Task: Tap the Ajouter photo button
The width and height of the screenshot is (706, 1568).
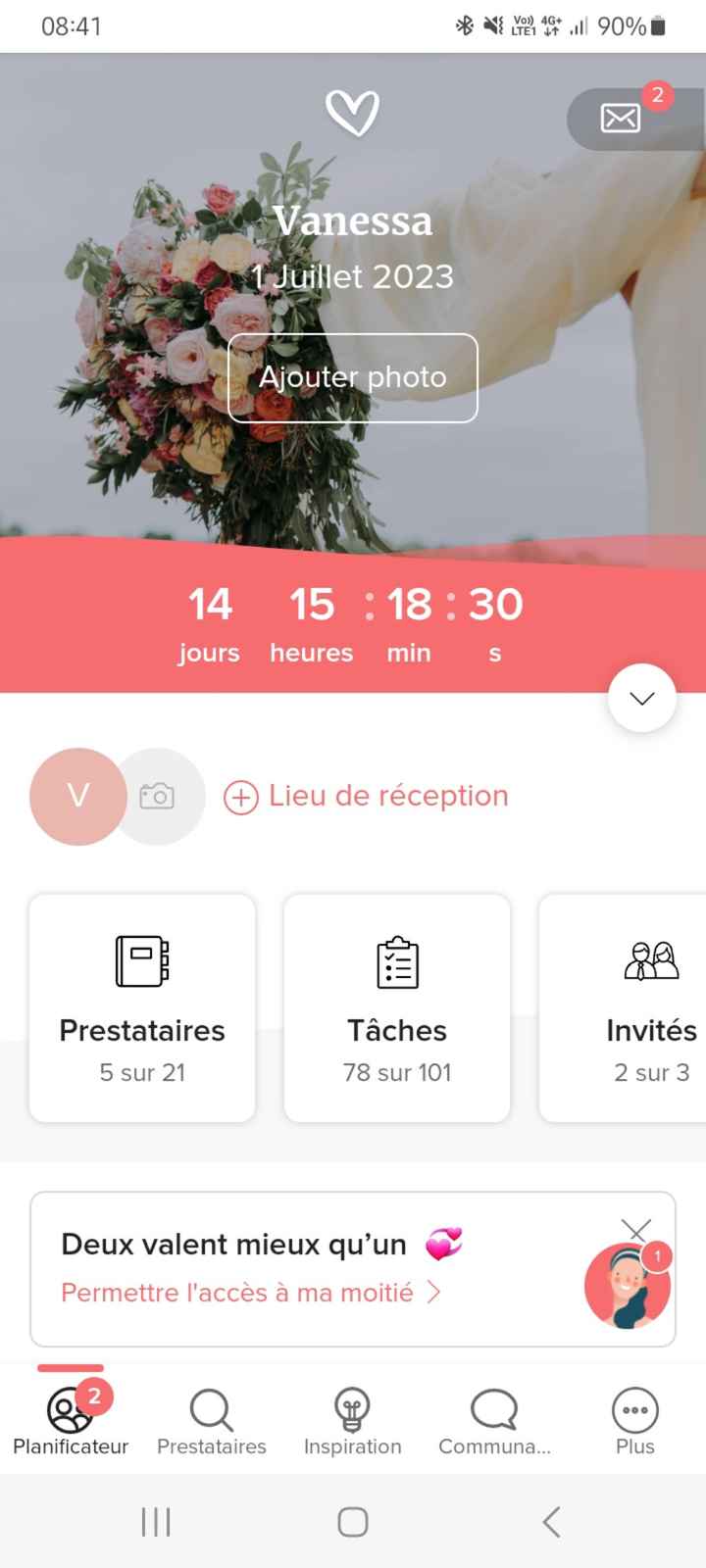Action: [352, 378]
